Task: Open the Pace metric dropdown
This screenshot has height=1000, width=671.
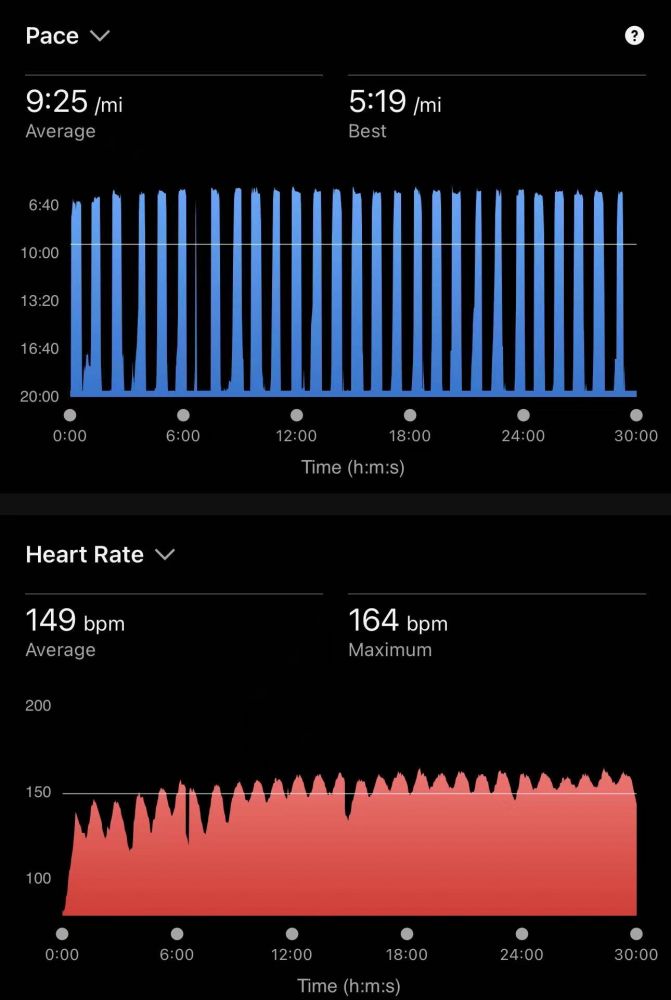Action: (98, 36)
